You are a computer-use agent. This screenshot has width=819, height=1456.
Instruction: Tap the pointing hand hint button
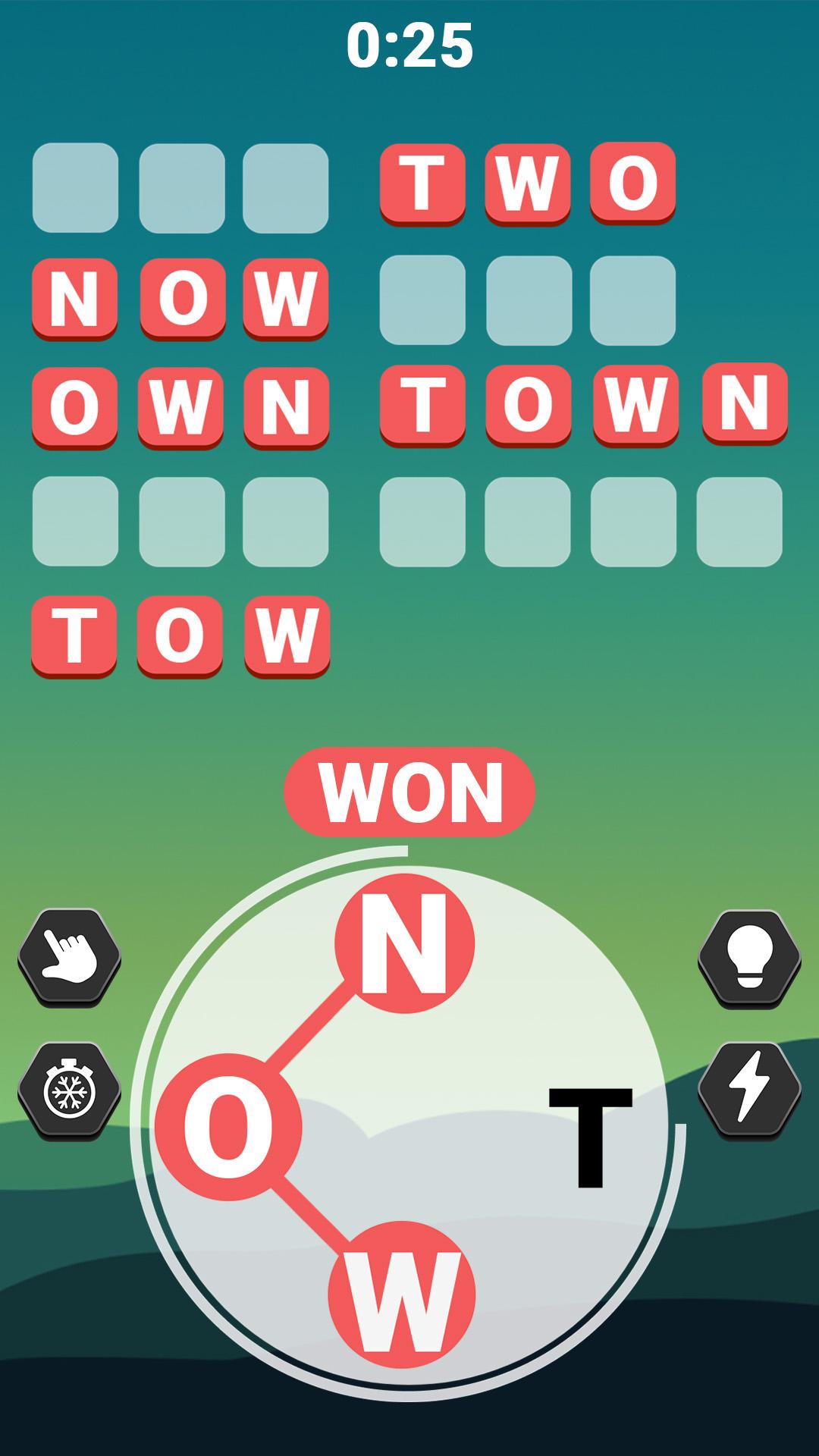pos(70,957)
